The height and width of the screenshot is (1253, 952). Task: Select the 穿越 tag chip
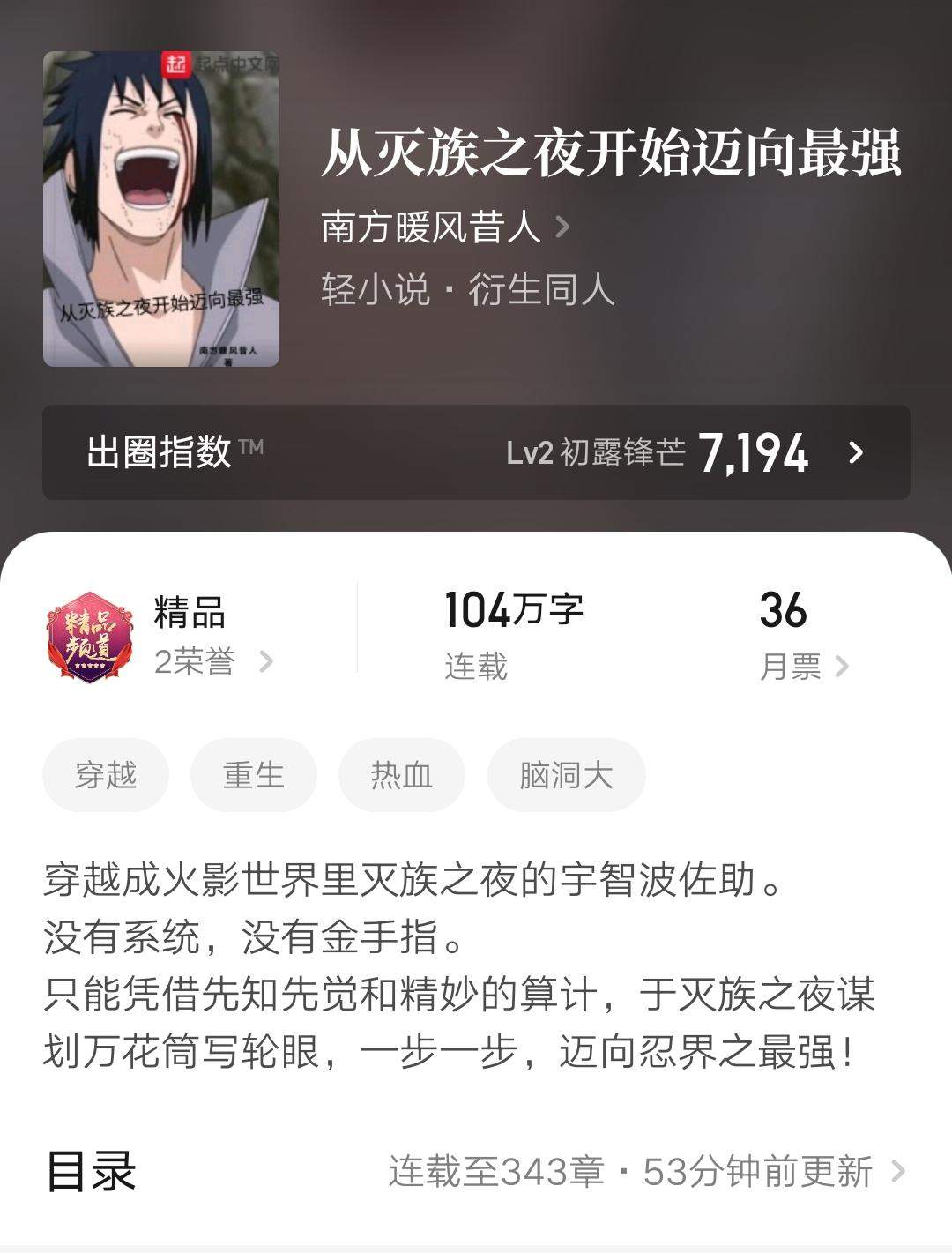click(106, 775)
